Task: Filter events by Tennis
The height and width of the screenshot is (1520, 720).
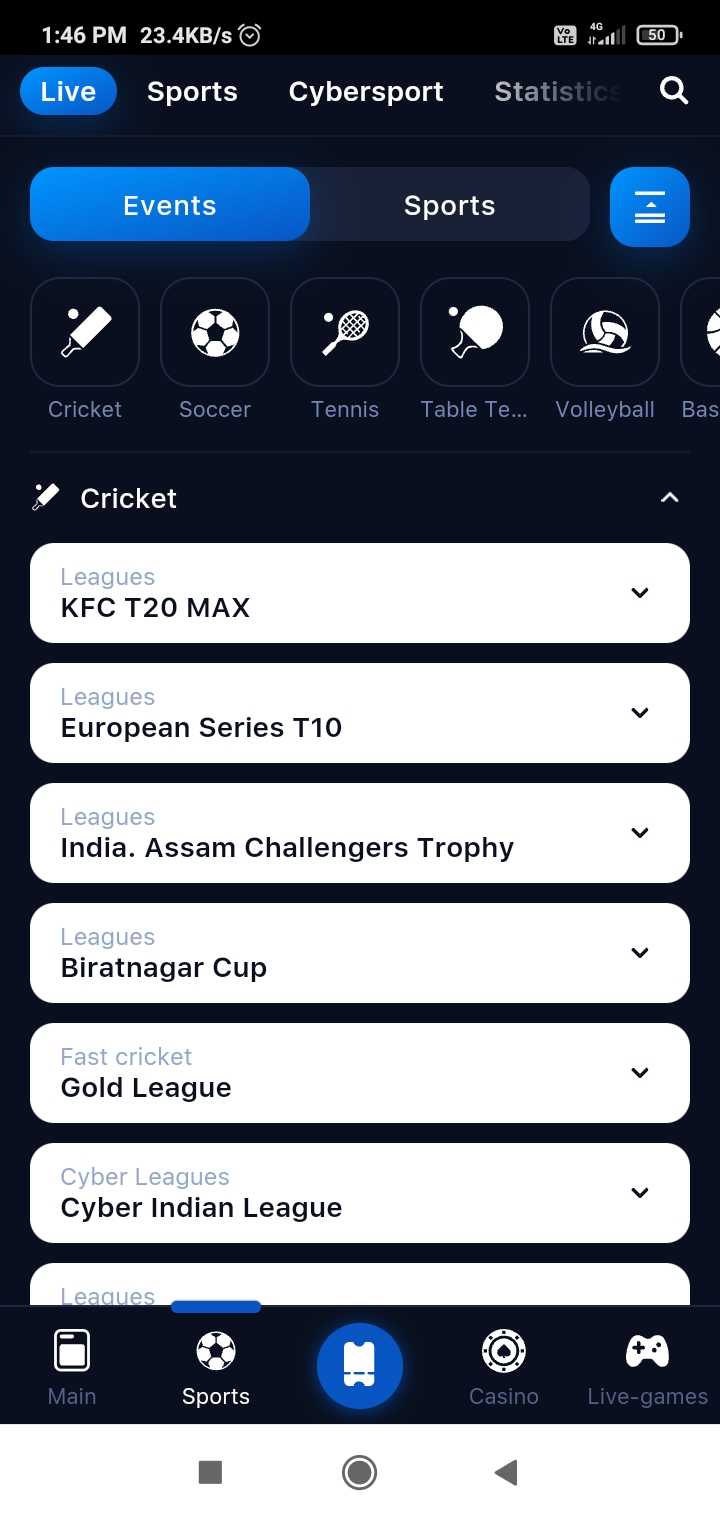Action: 345,350
